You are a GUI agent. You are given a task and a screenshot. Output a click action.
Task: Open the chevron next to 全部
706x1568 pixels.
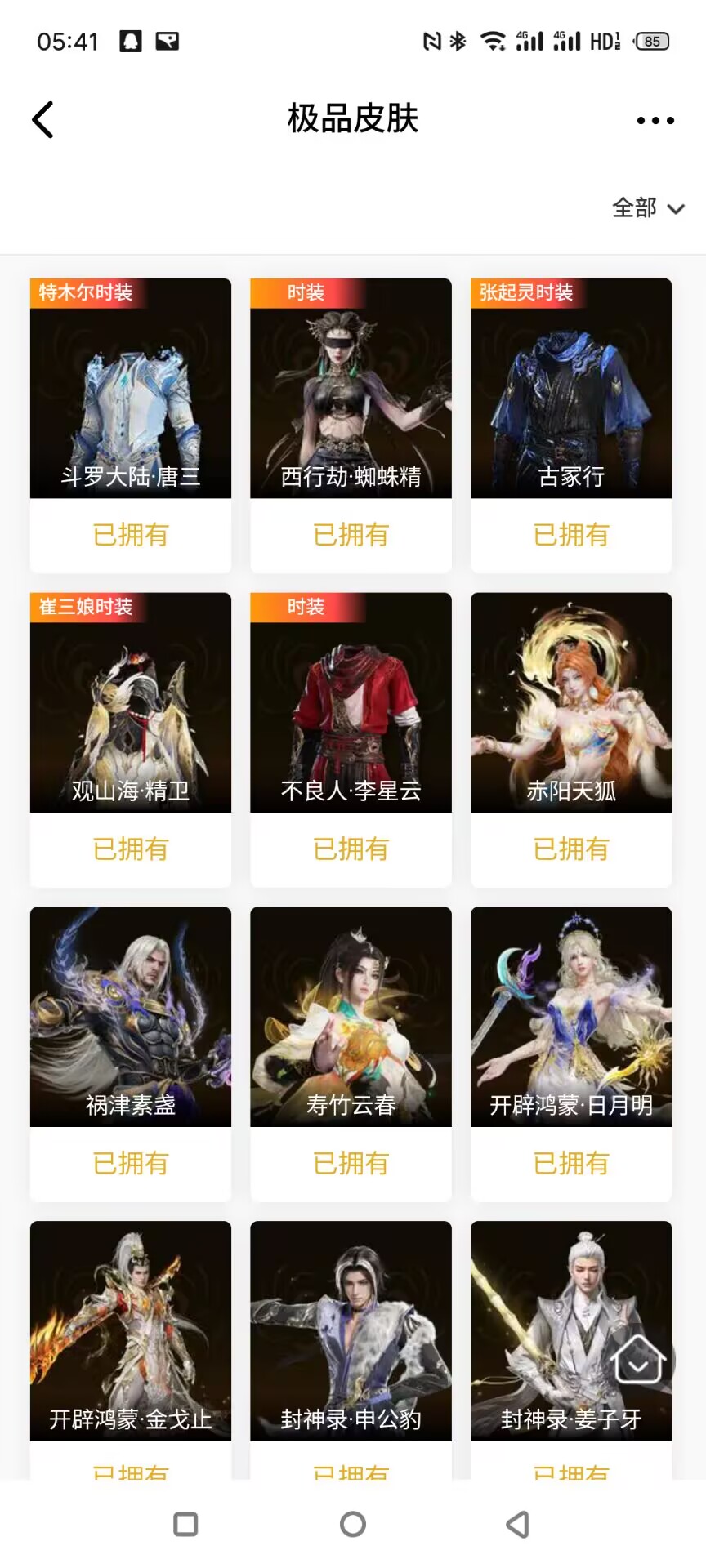pos(676,210)
